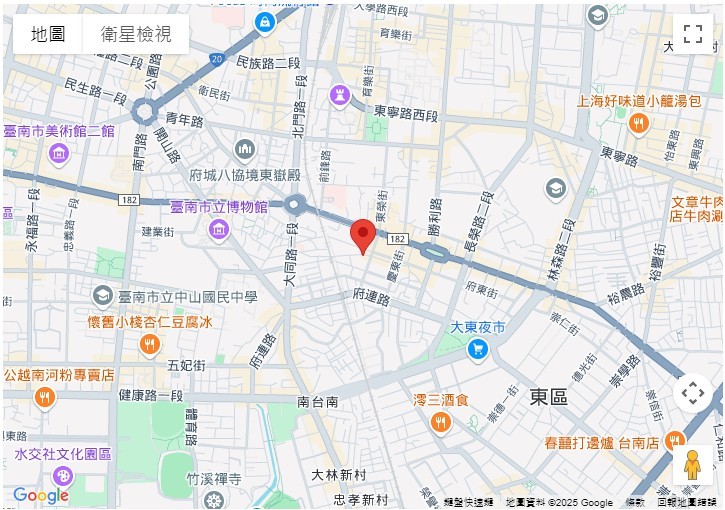This screenshot has width=725, height=510.
Task: Open 回報地圖錯誤 report link
Action: 687,502
